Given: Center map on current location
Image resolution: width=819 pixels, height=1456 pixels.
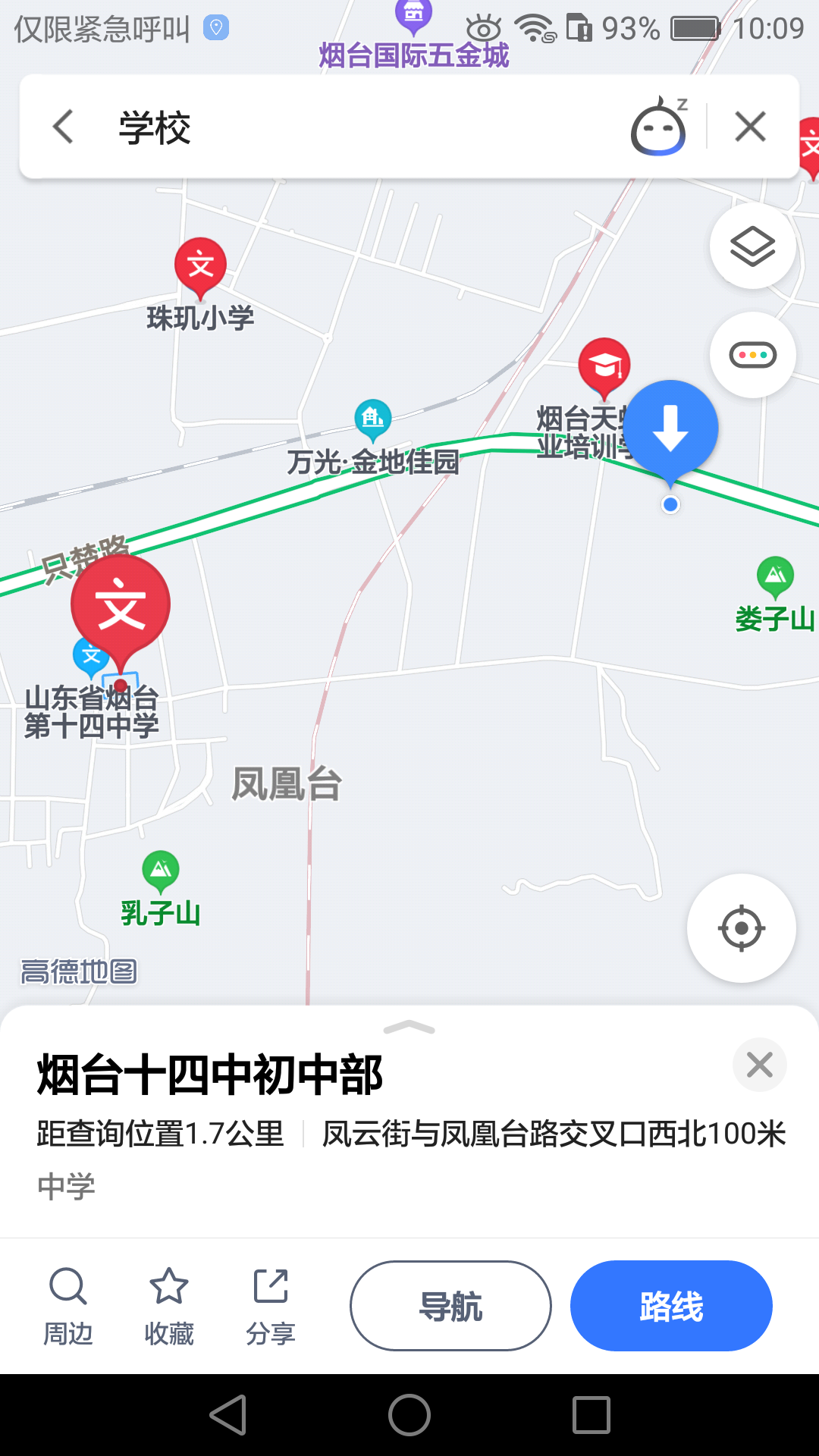Looking at the screenshot, I should click(x=741, y=928).
